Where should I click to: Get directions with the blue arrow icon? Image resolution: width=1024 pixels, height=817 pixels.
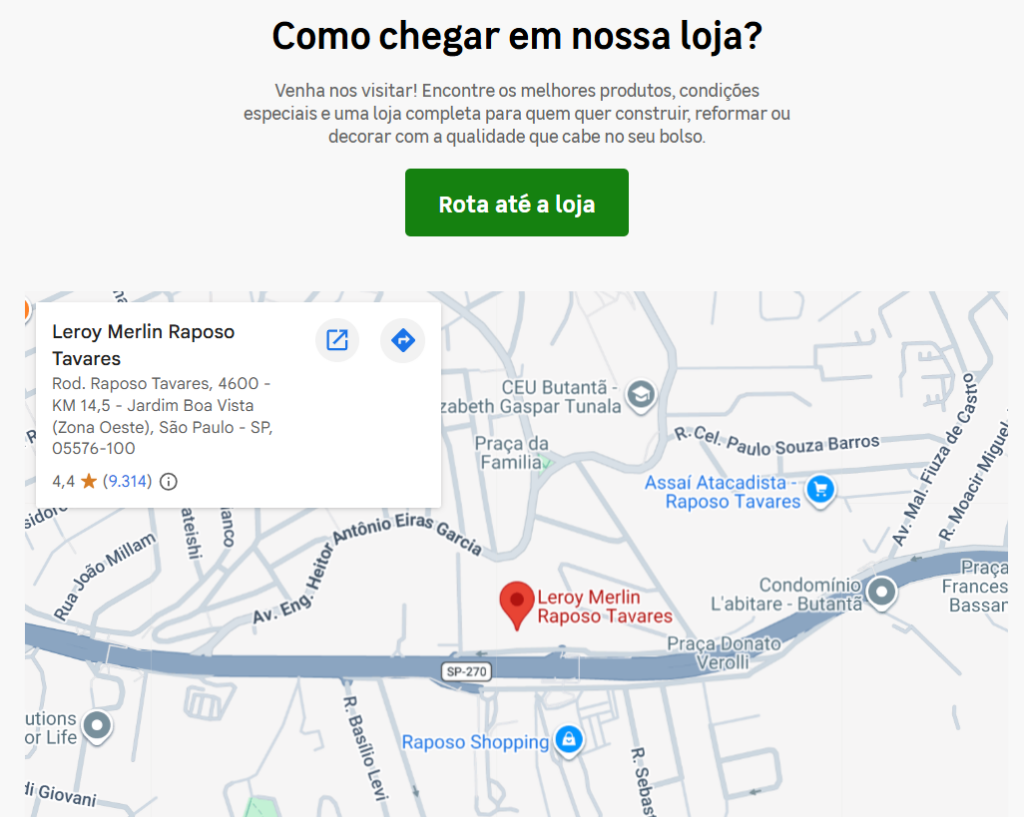[x=402, y=340]
